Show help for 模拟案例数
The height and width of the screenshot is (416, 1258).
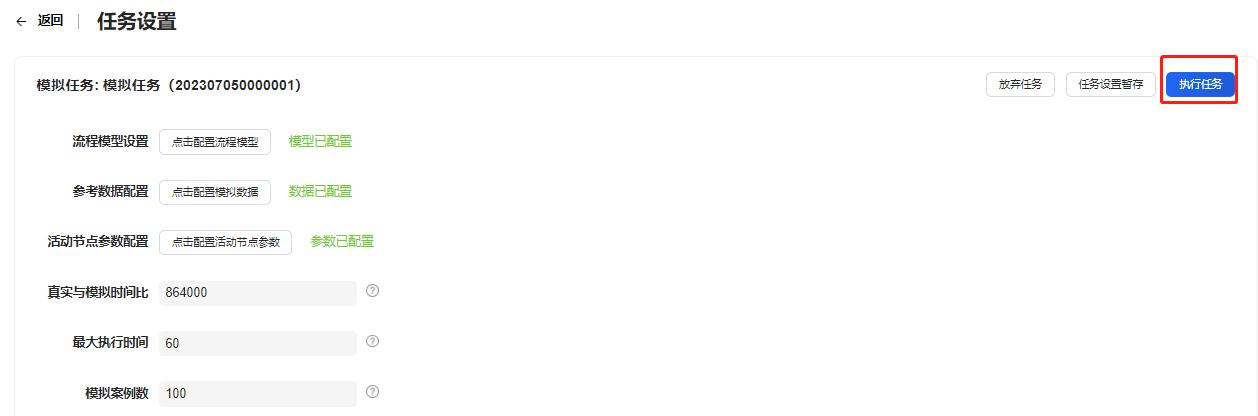tap(373, 391)
